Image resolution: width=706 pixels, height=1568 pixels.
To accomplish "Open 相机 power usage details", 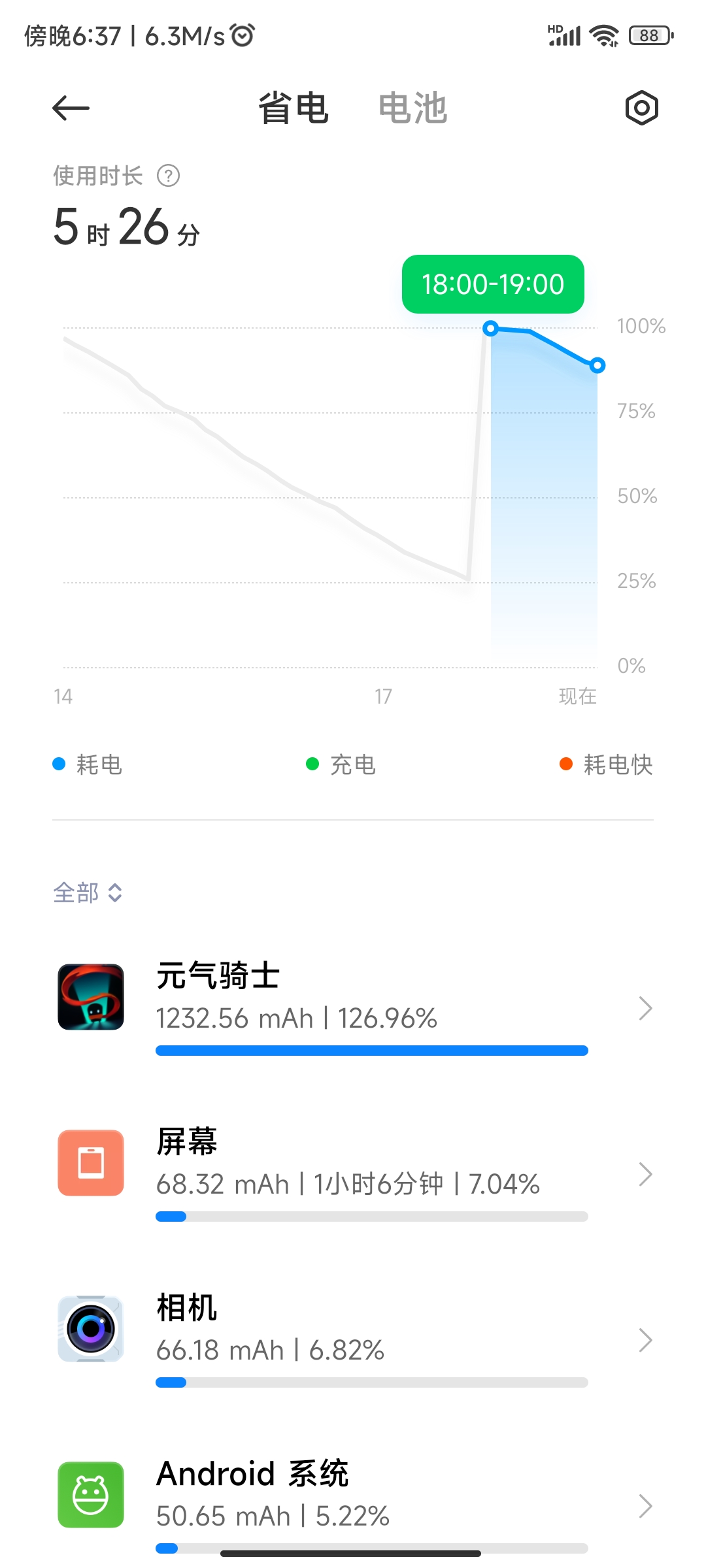I will click(x=353, y=1339).
